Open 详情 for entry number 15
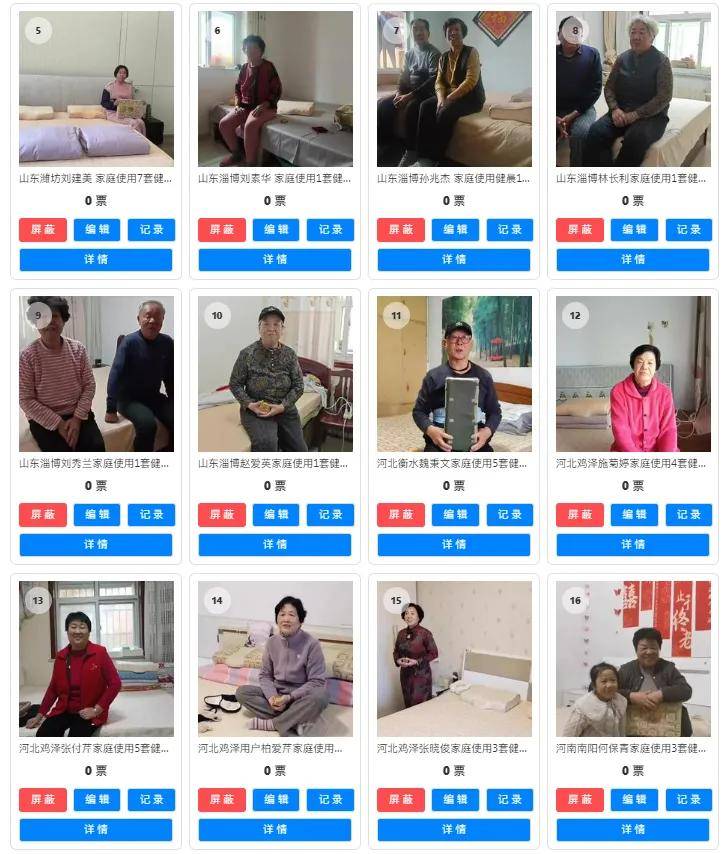The width and height of the screenshot is (723, 854). pyautogui.click(x=454, y=830)
